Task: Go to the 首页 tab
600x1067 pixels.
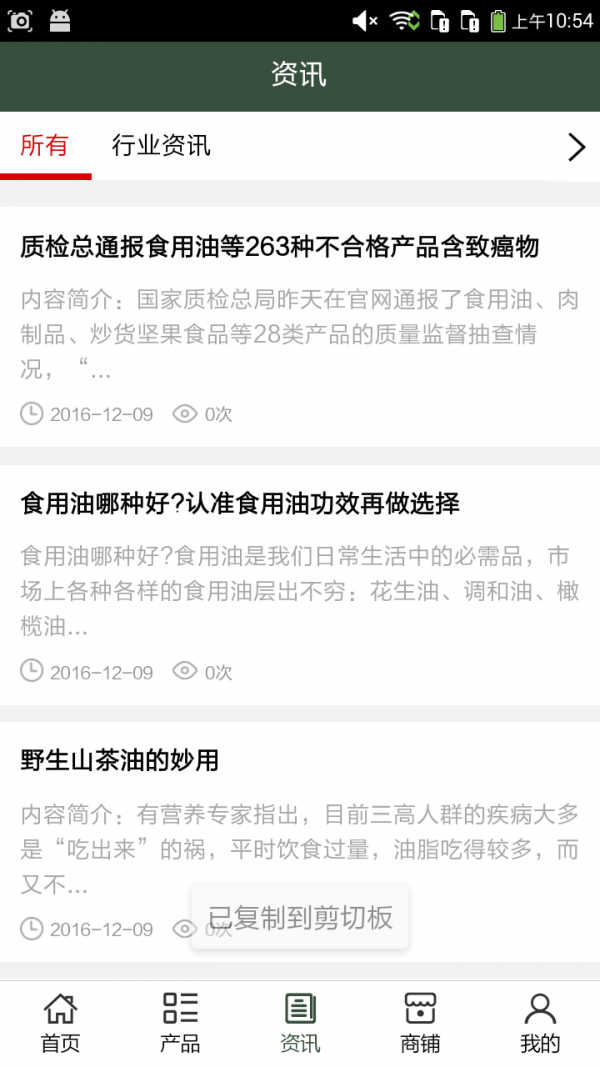Action: (x=60, y=1023)
